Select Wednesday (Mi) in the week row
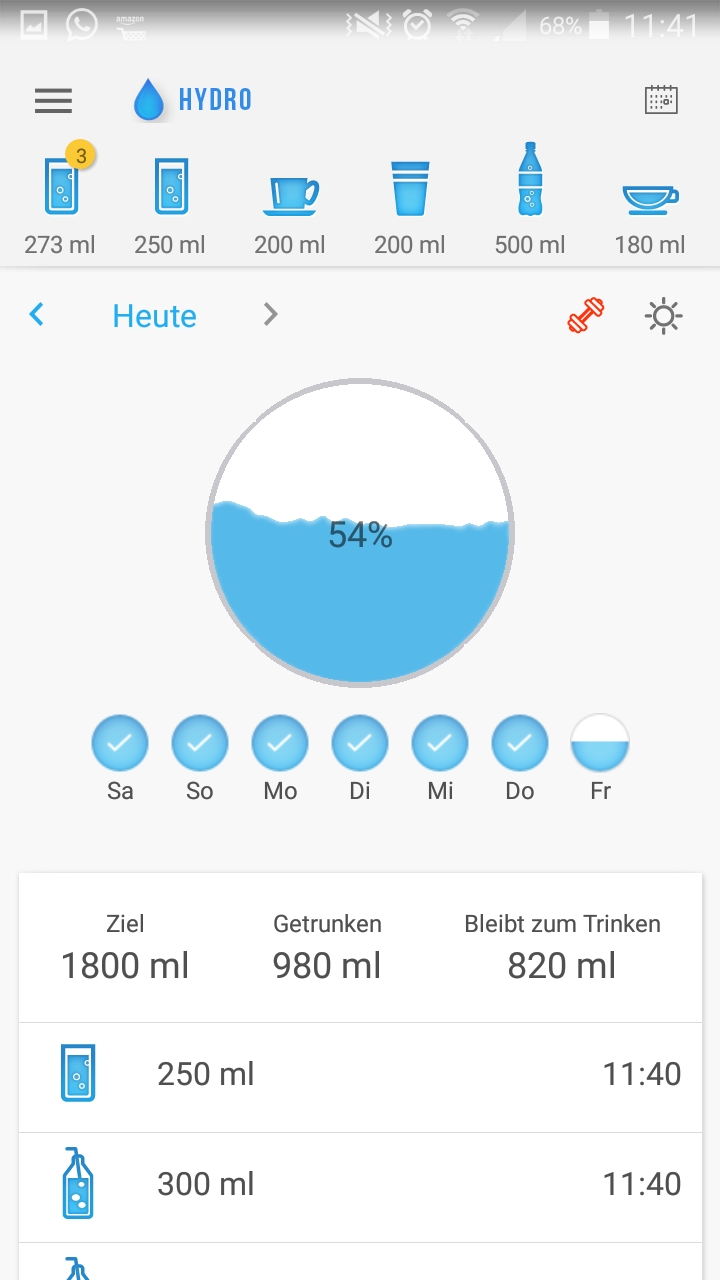 440,744
